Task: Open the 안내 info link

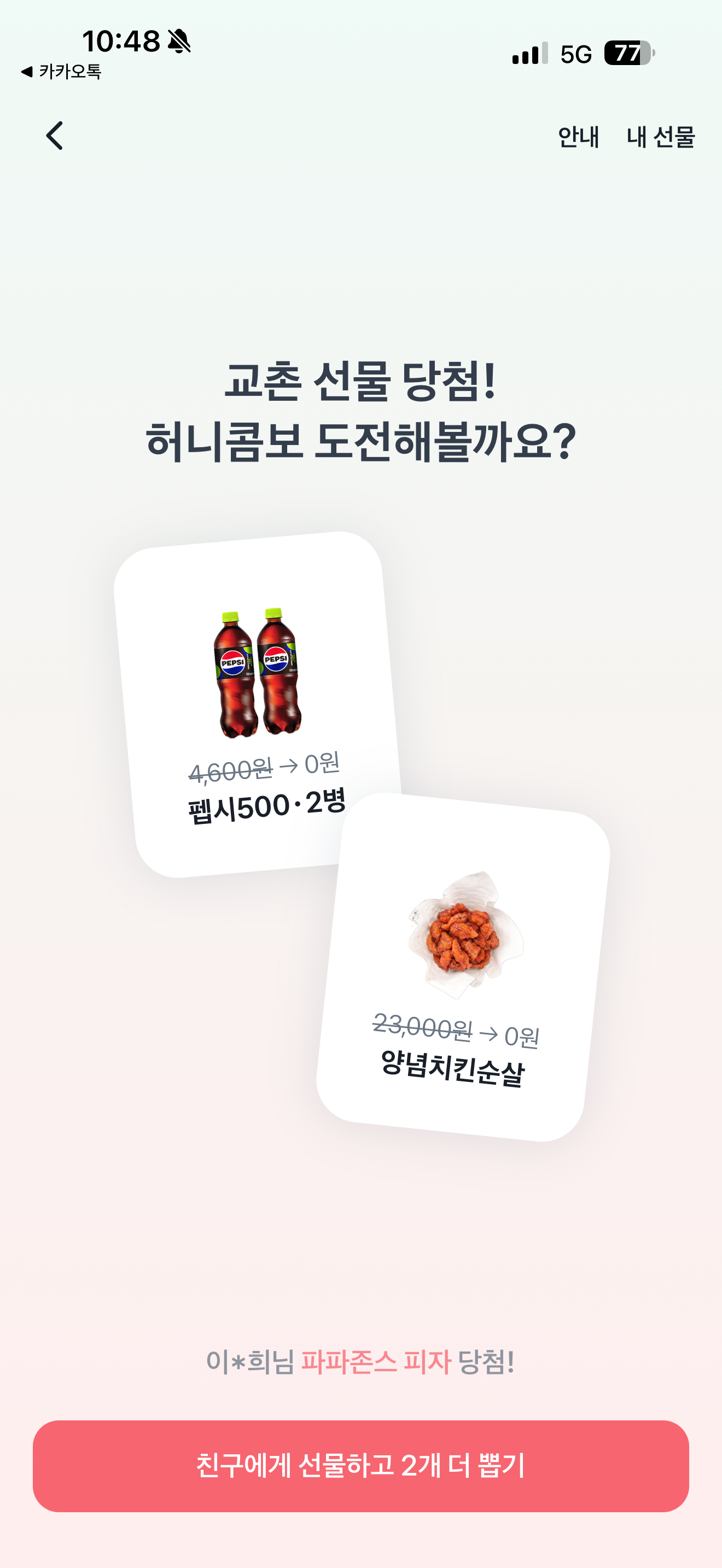Action: pos(578,137)
